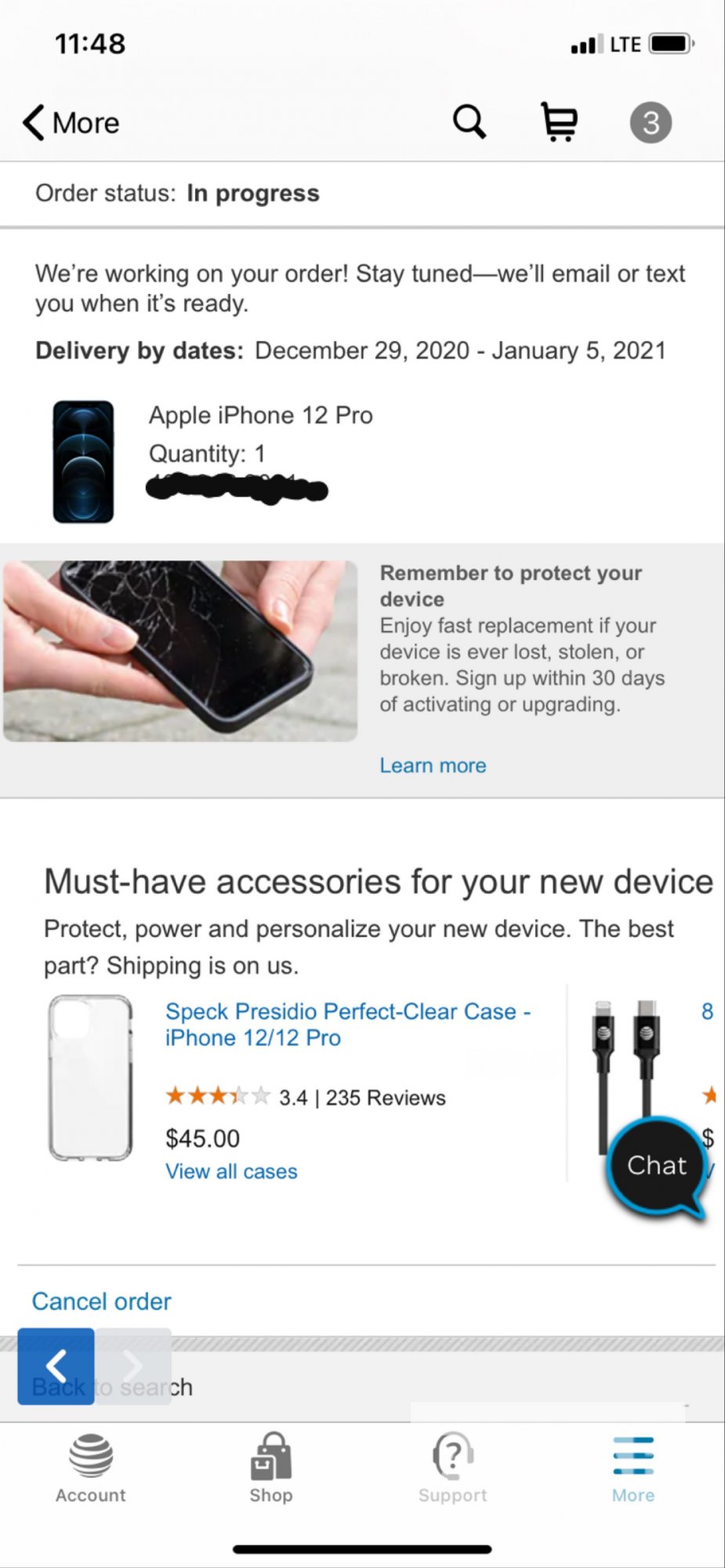This screenshot has height=1568, width=725.
Task: Open the search icon
Action: (469, 122)
